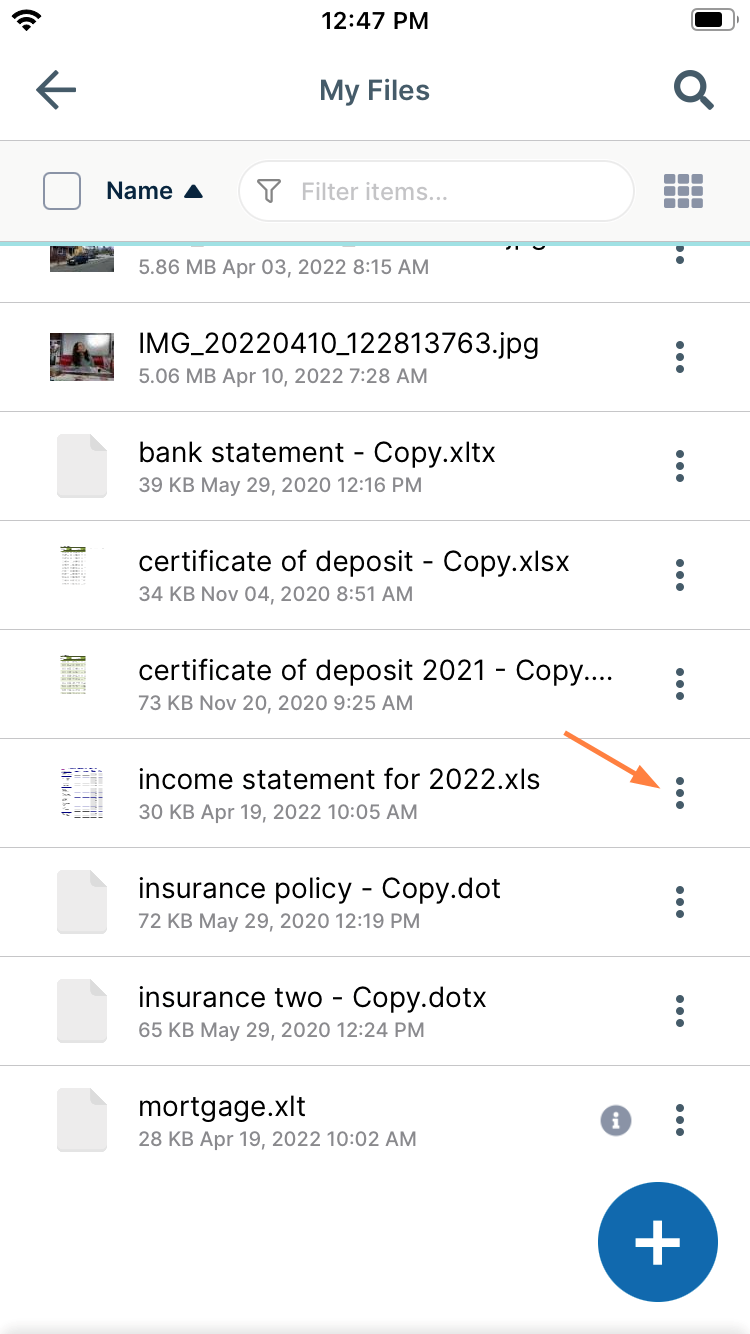Screen dimensions: 750x1334
Task: Open the three-dot menu for insurance two - Copy.dotx
Action: coord(680,1011)
